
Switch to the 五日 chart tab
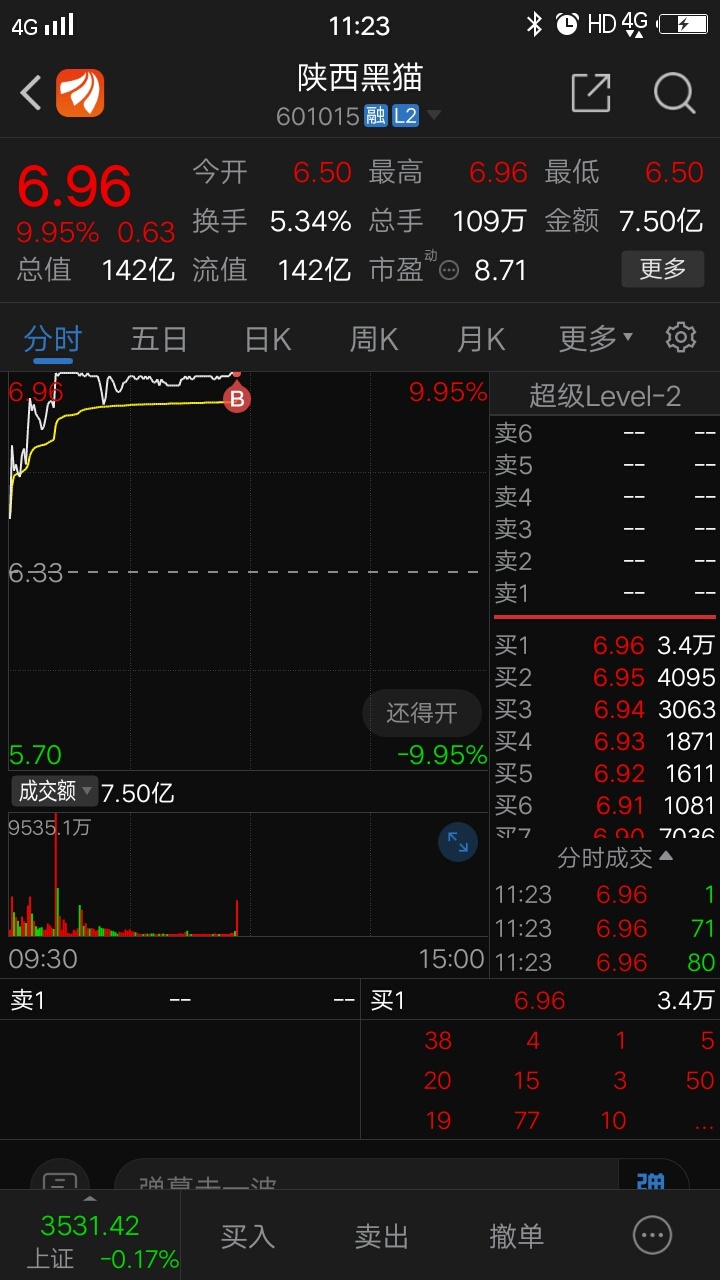tap(159, 339)
